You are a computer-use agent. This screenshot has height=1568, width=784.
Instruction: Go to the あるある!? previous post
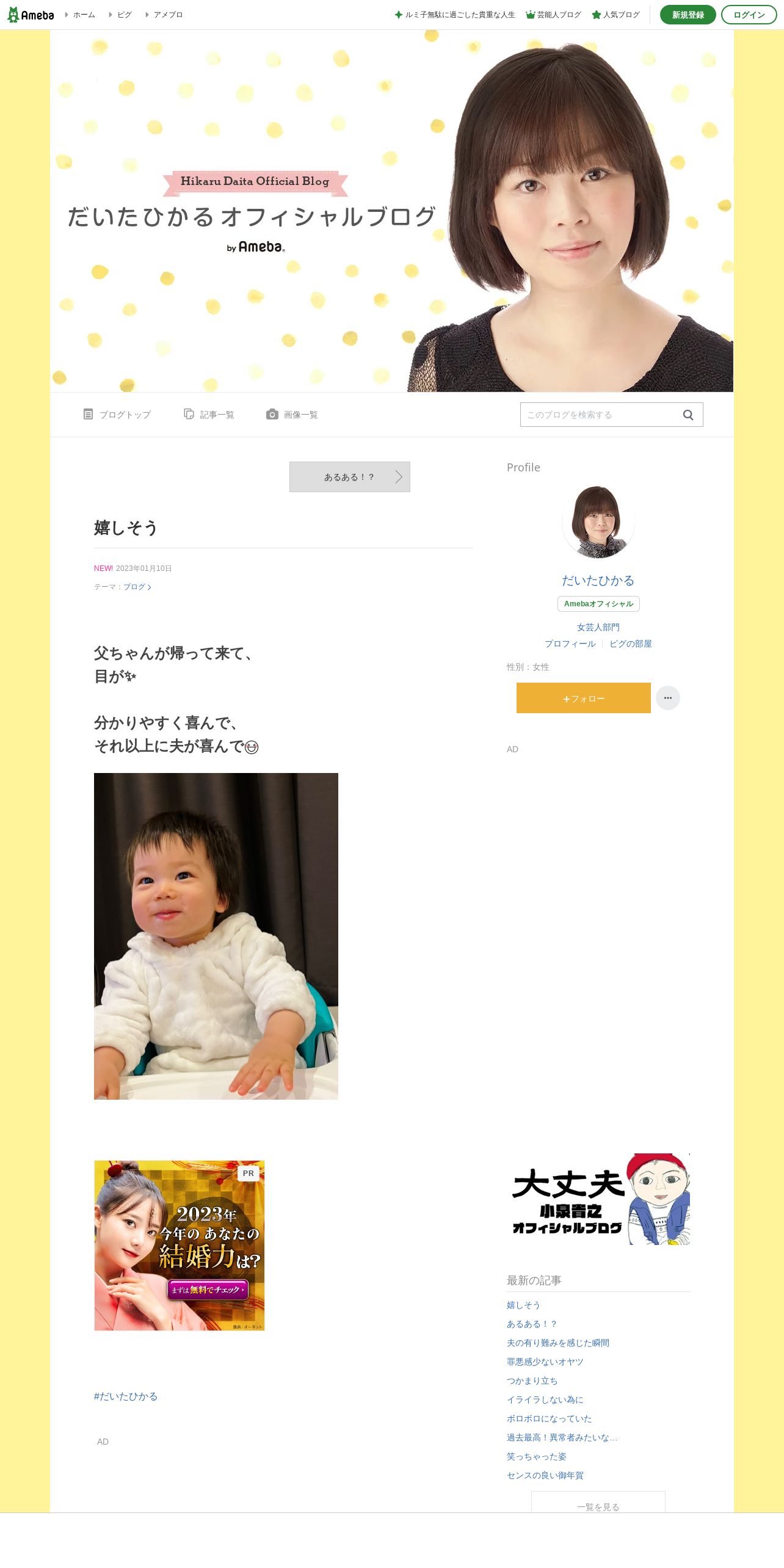pyautogui.click(x=350, y=477)
